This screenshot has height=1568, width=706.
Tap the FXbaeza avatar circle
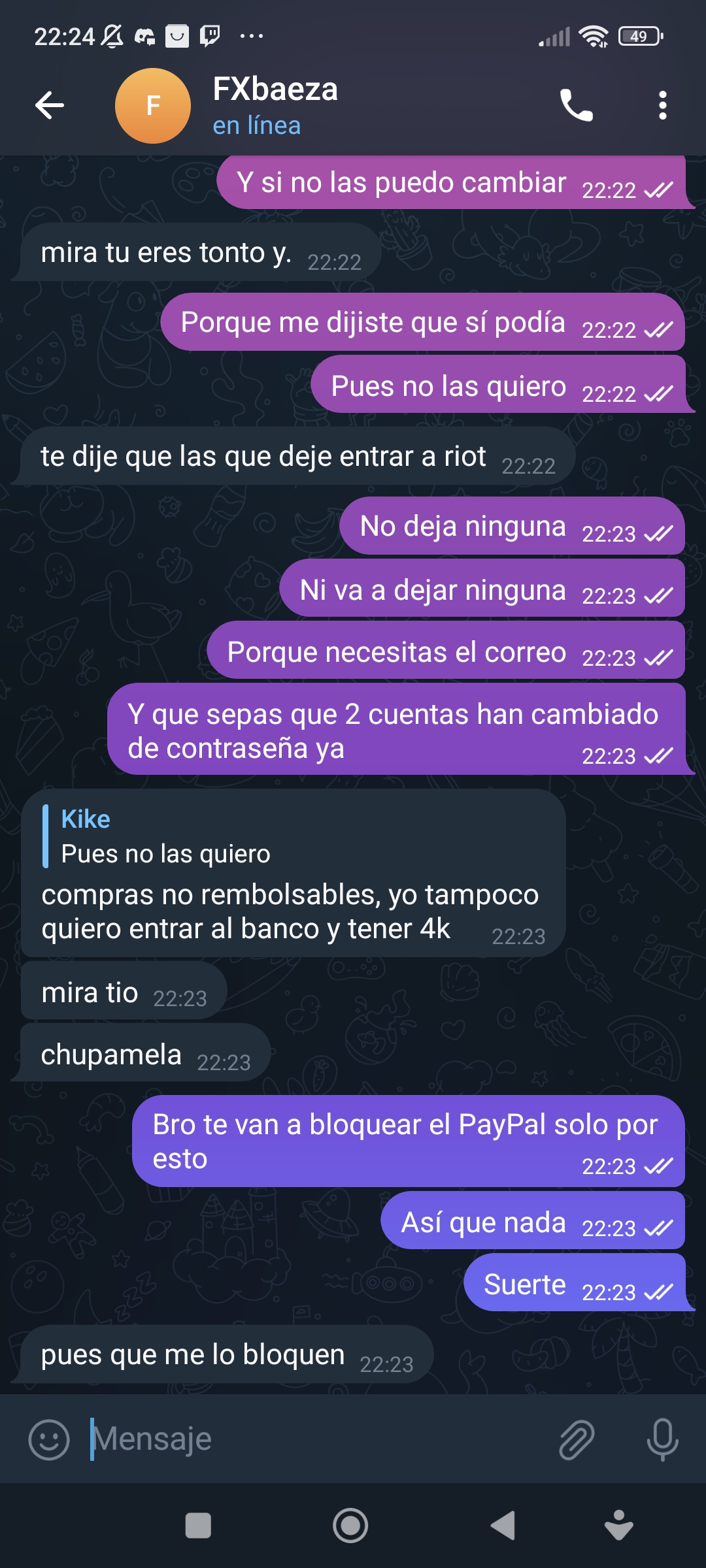(153, 105)
